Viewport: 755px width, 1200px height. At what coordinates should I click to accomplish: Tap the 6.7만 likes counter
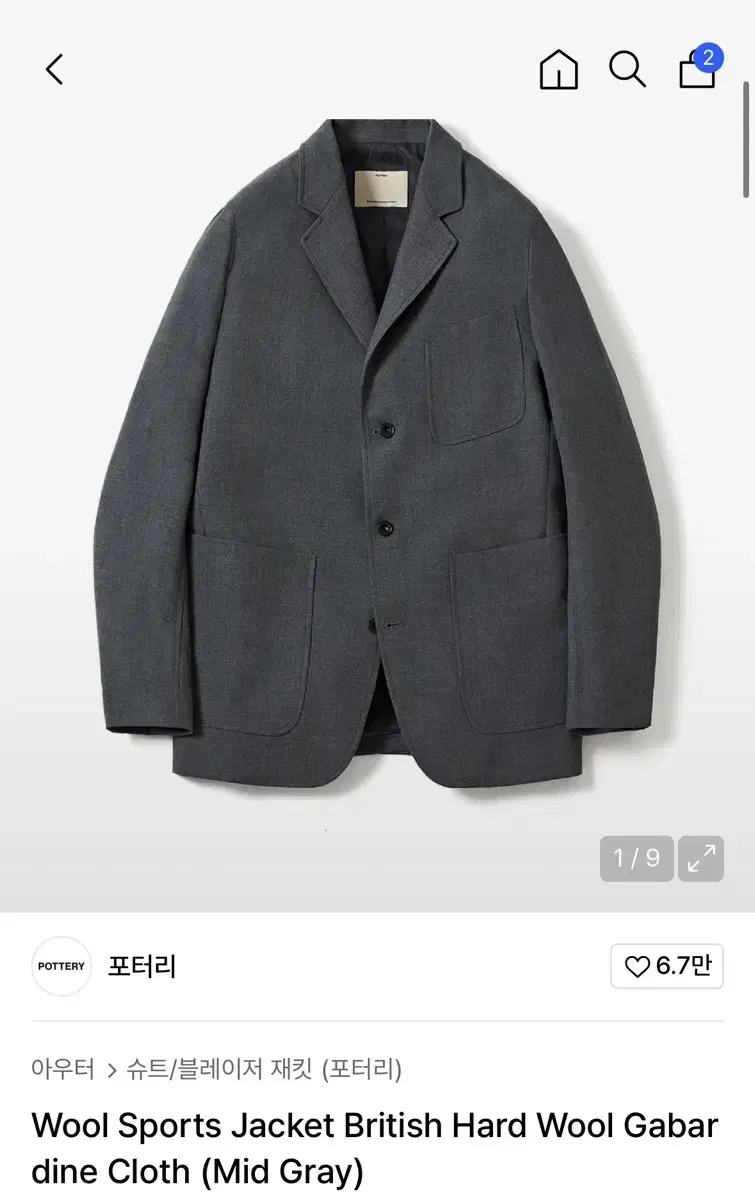click(666, 966)
